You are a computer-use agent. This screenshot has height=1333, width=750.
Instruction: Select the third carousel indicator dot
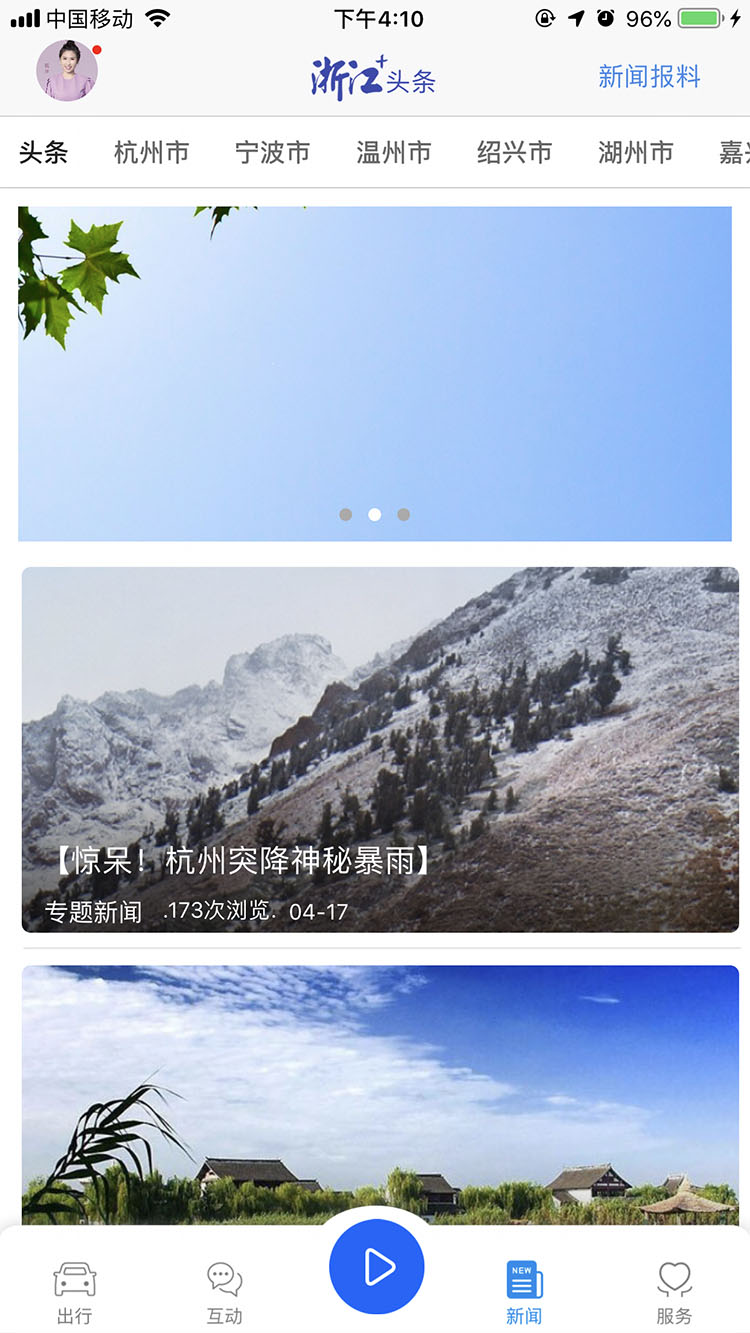coord(404,514)
